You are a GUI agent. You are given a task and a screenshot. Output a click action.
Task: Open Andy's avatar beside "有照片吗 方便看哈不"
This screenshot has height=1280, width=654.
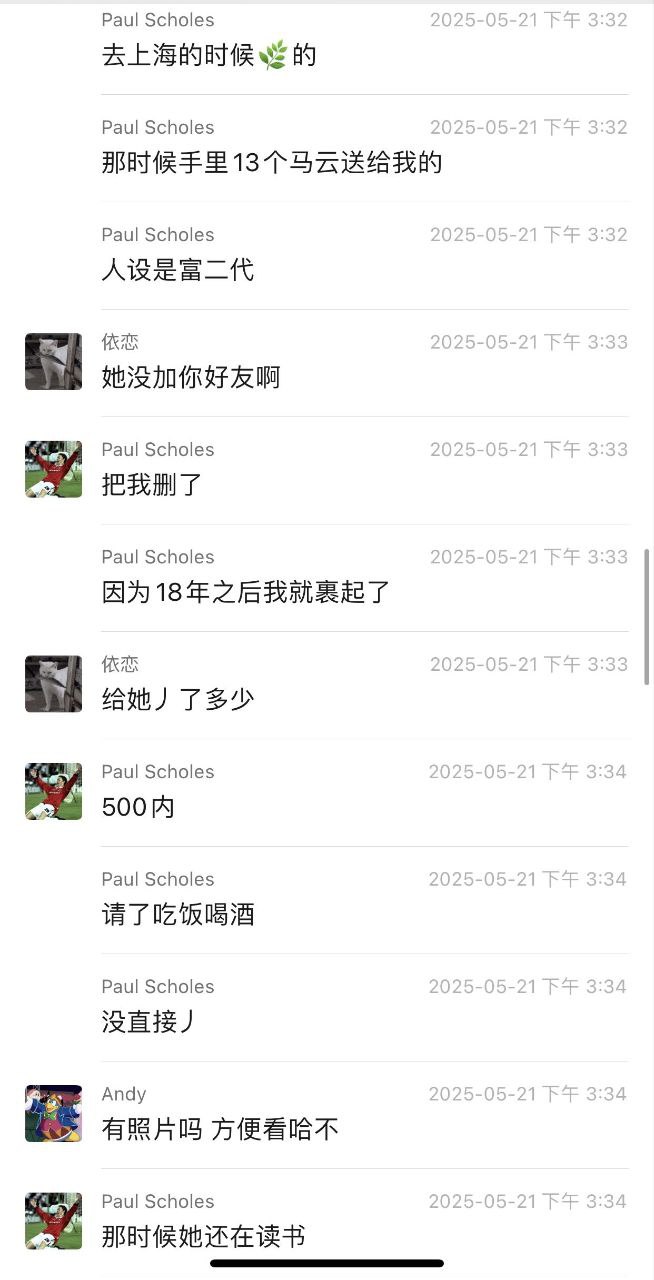53,1113
